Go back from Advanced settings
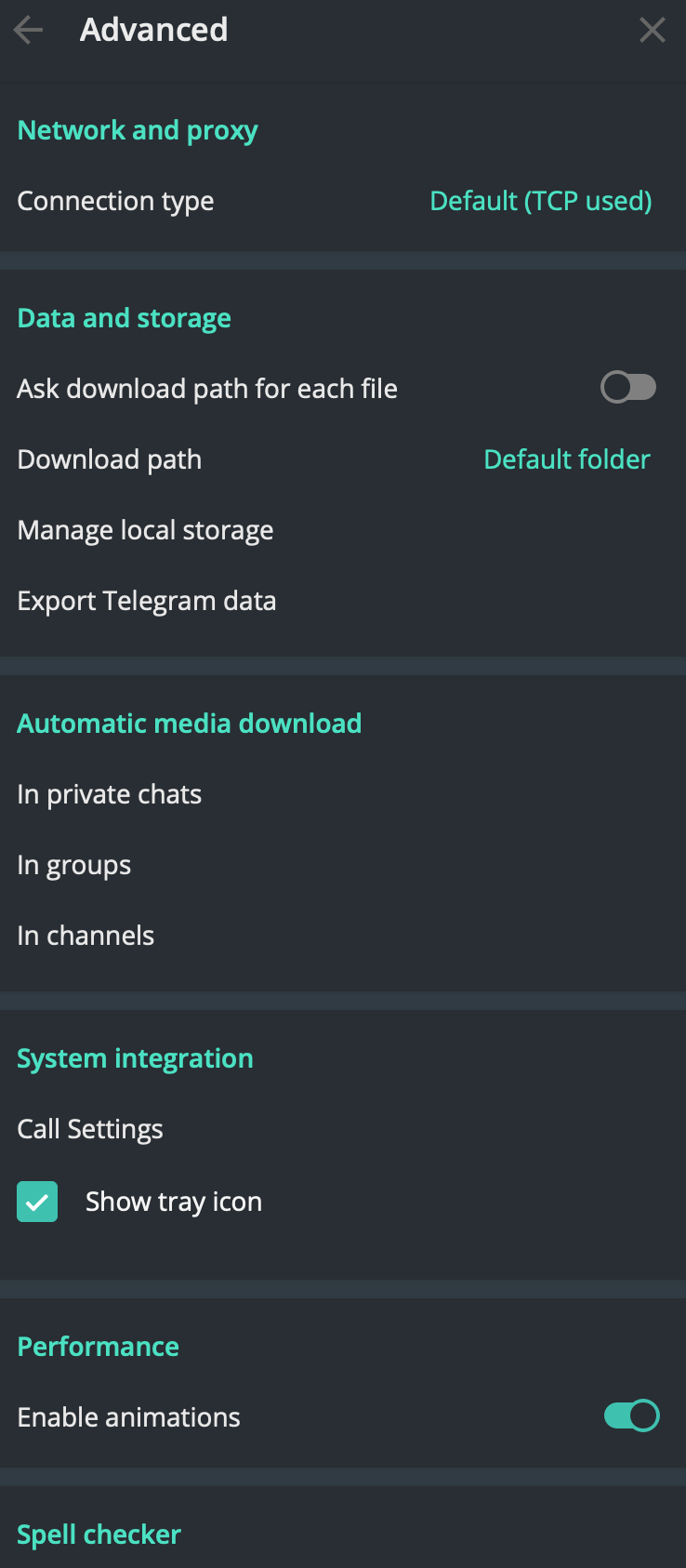 click(x=29, y=31)
